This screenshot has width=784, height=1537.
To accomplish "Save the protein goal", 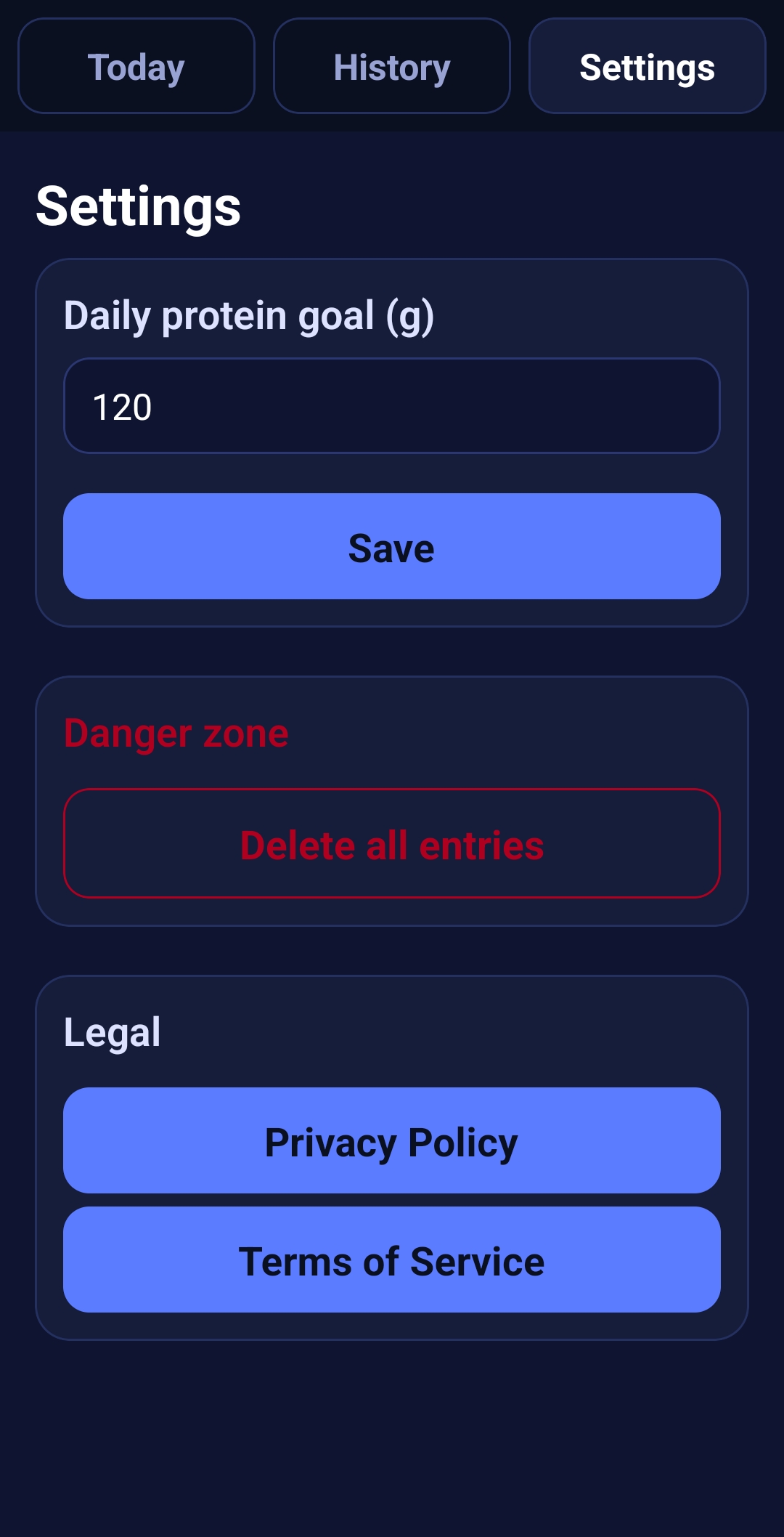I will click(x=392, y=546).
